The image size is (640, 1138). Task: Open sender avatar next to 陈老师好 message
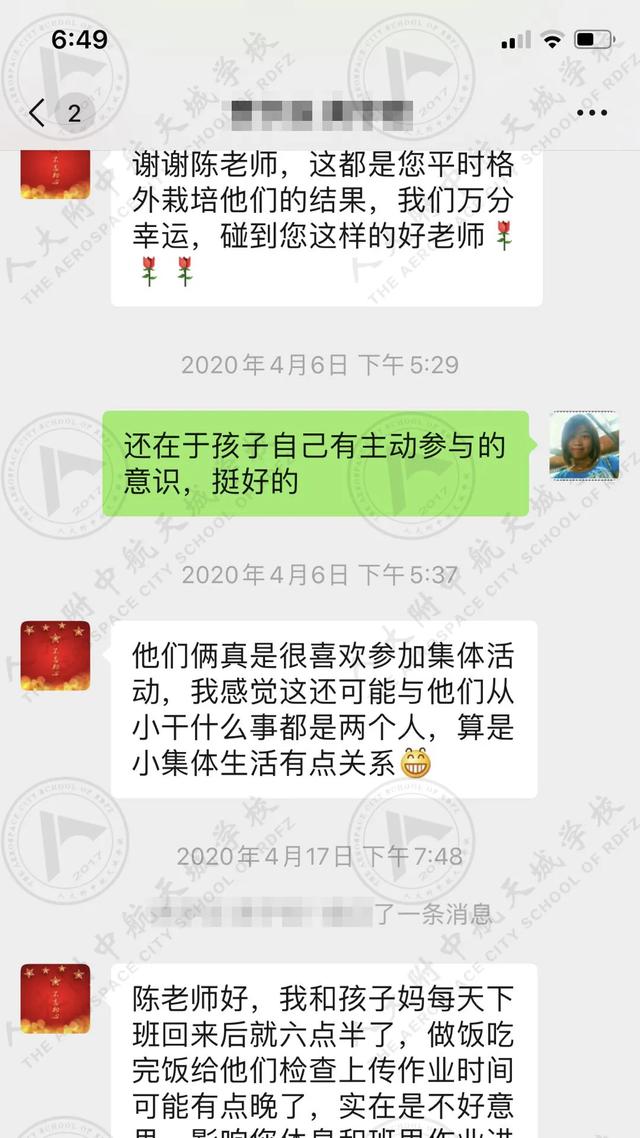pyautogui.click(x=55, y=998)
